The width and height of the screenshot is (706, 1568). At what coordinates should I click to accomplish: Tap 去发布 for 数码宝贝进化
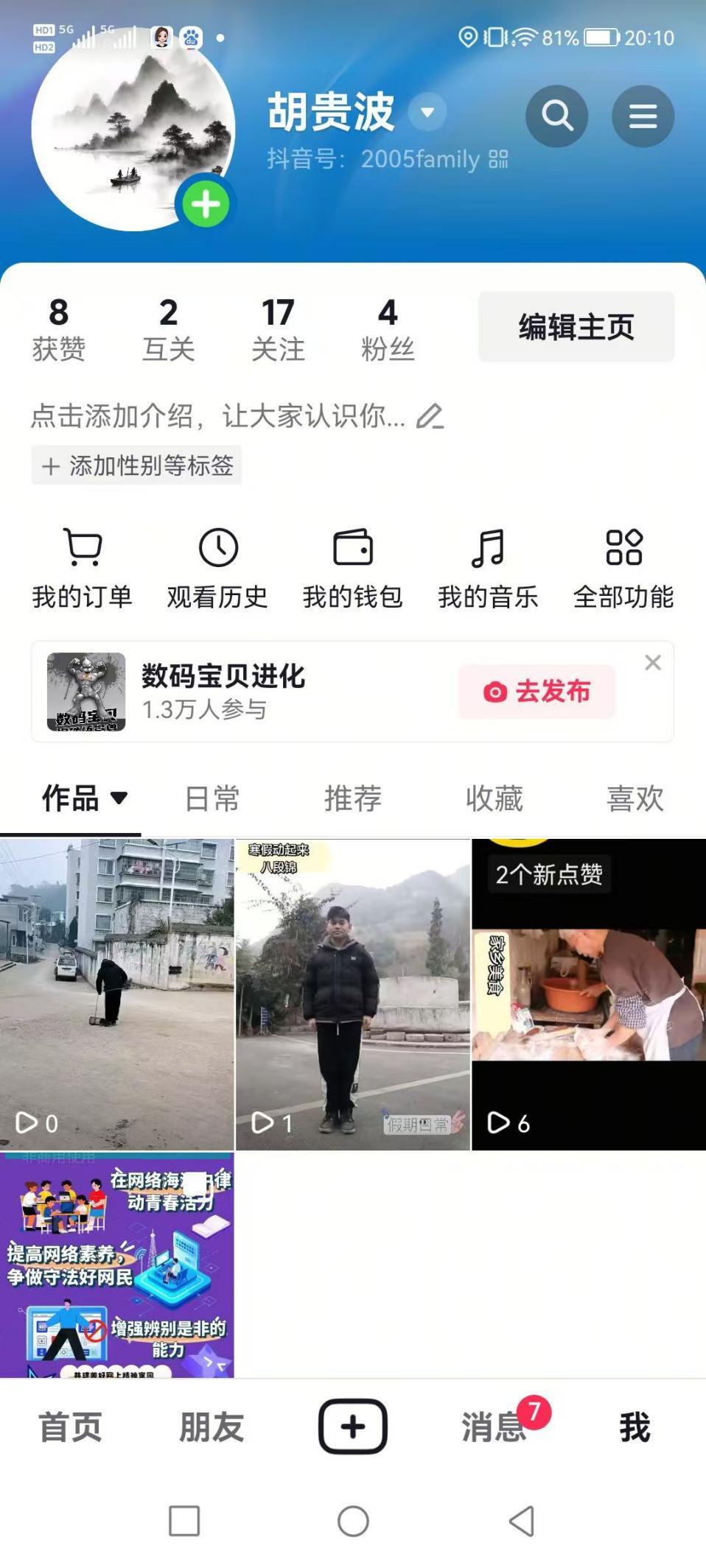point(537,692)
